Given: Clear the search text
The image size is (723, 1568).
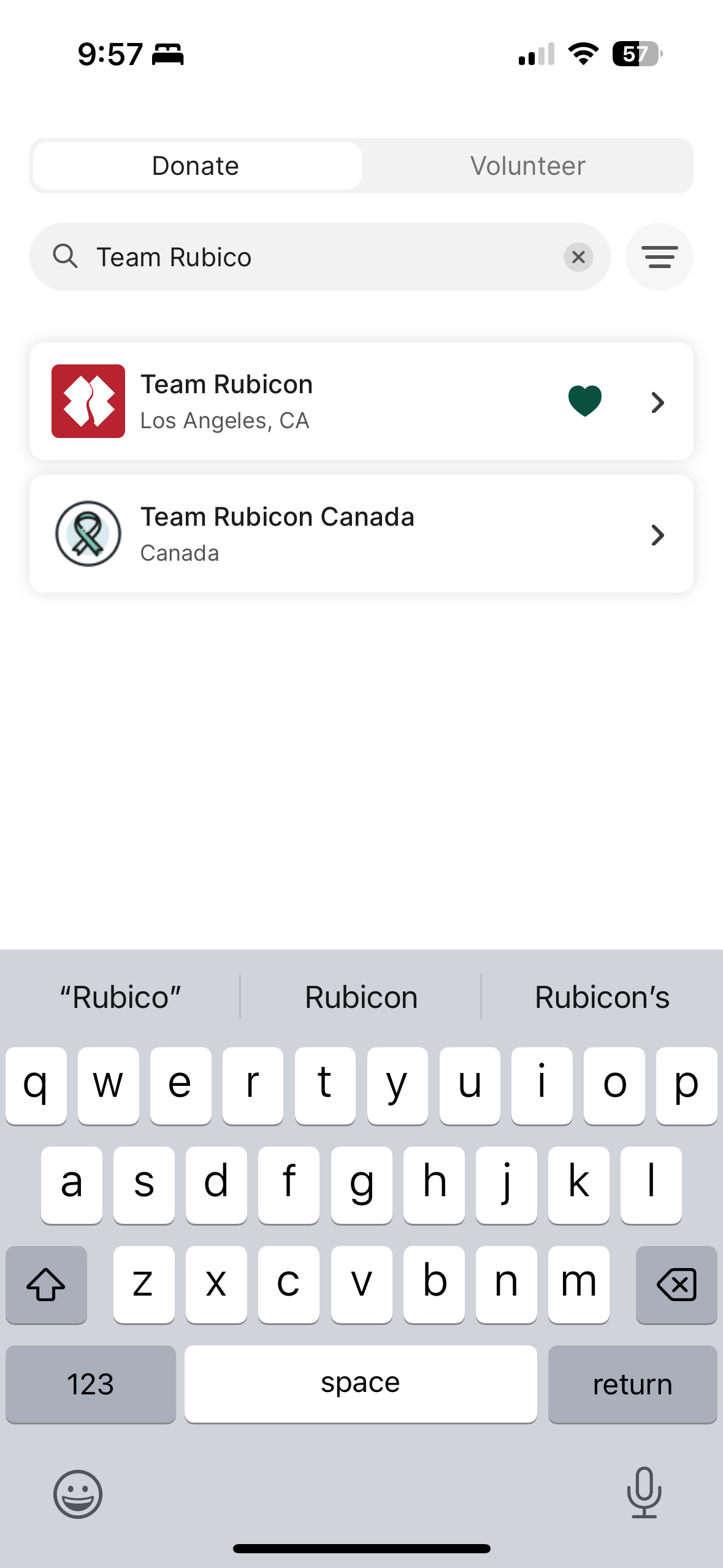Looking at the screenshot, I should pyautogui.click(x=578, y=257).
